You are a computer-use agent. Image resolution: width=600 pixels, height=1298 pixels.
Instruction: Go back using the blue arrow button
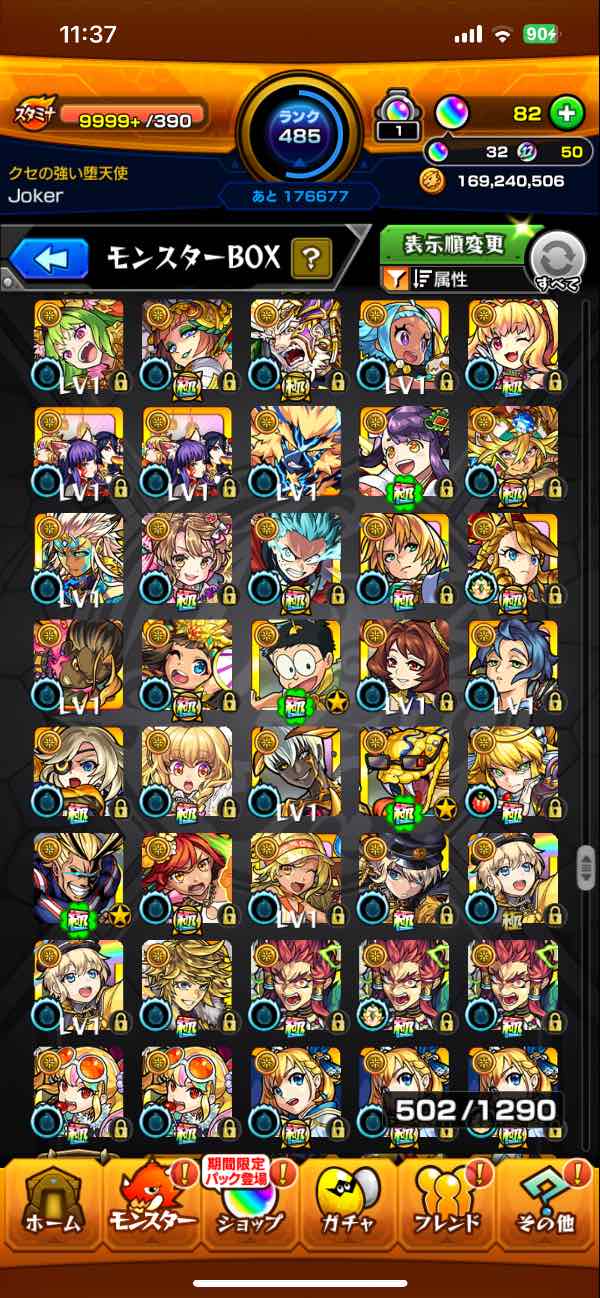tap(46, 260)
